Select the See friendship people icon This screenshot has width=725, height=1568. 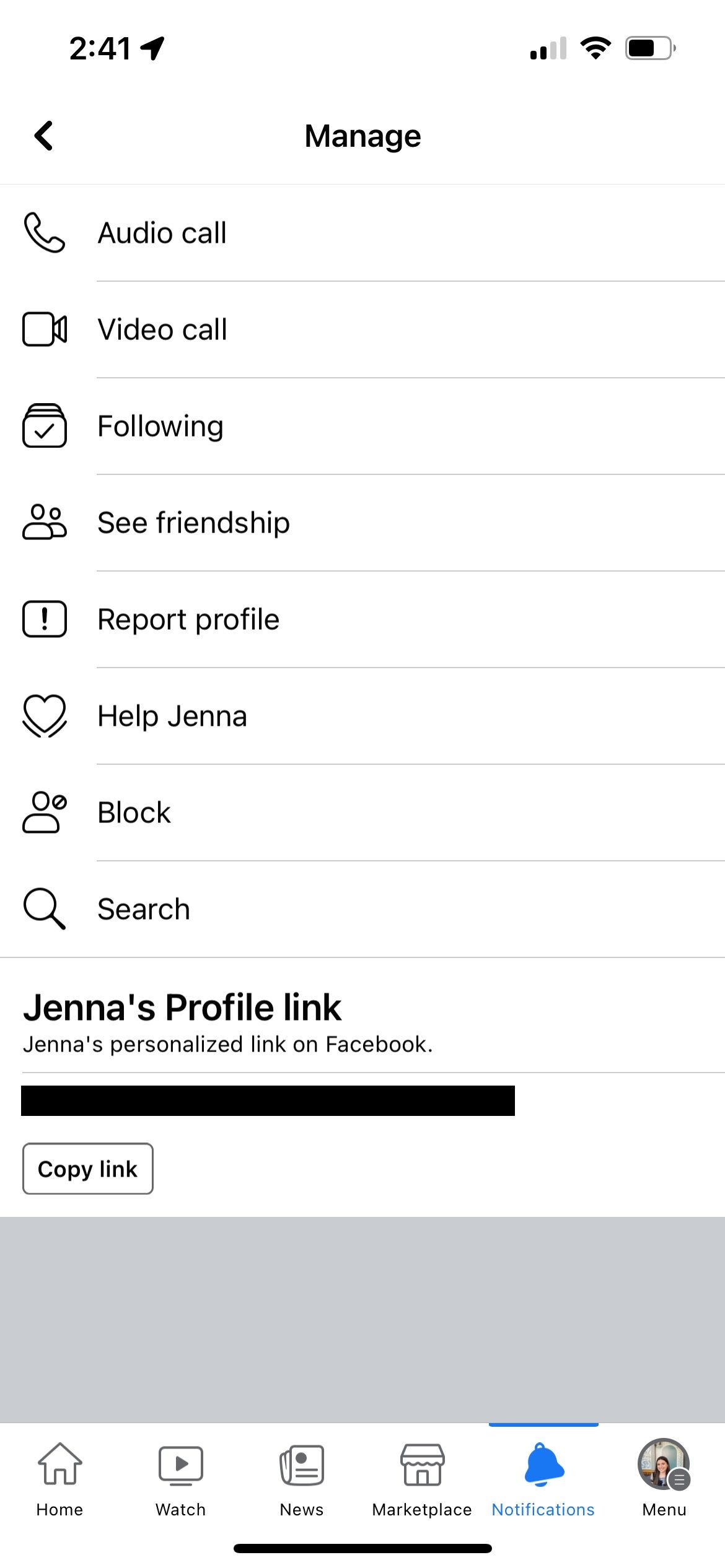[x=44, y=522]
